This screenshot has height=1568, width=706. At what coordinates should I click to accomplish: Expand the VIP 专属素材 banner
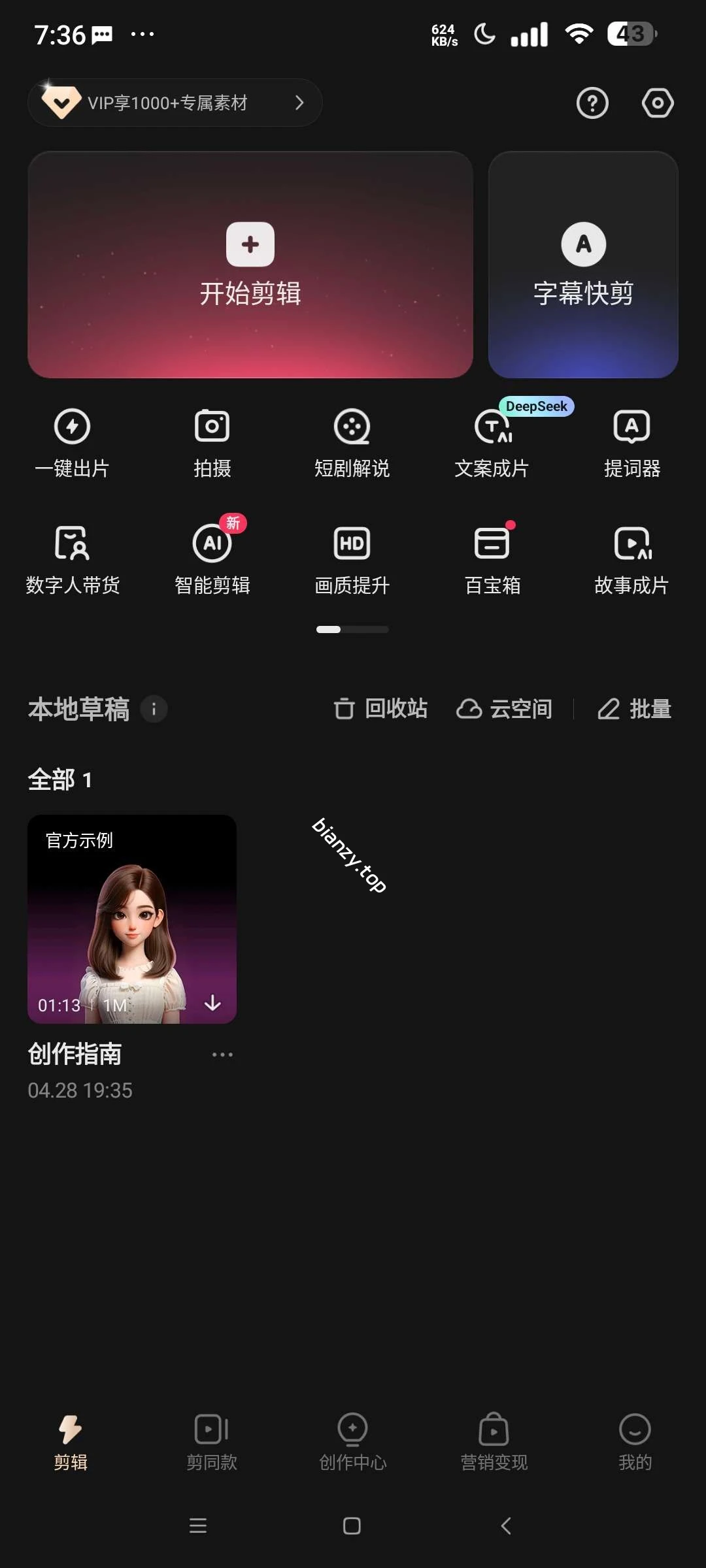(174, 103)
